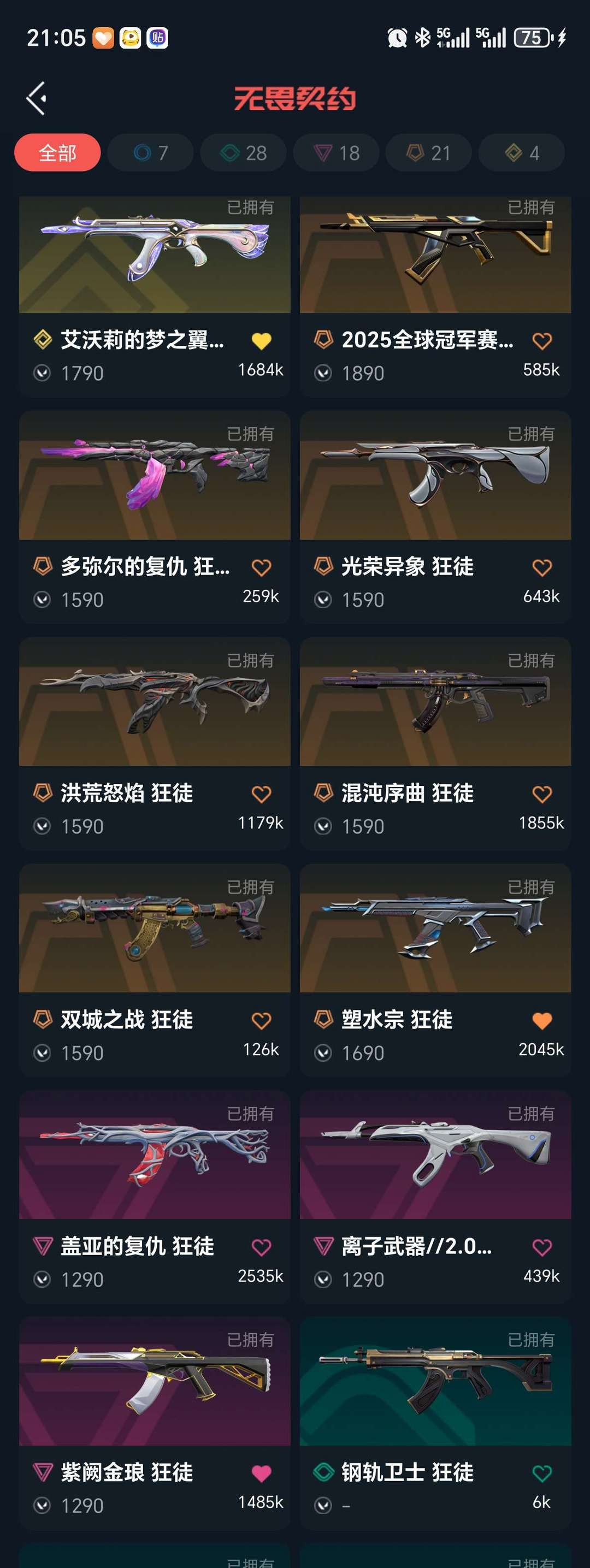
Task: Filter by the blue tier chip showing 7
Action: pos(150,153)
